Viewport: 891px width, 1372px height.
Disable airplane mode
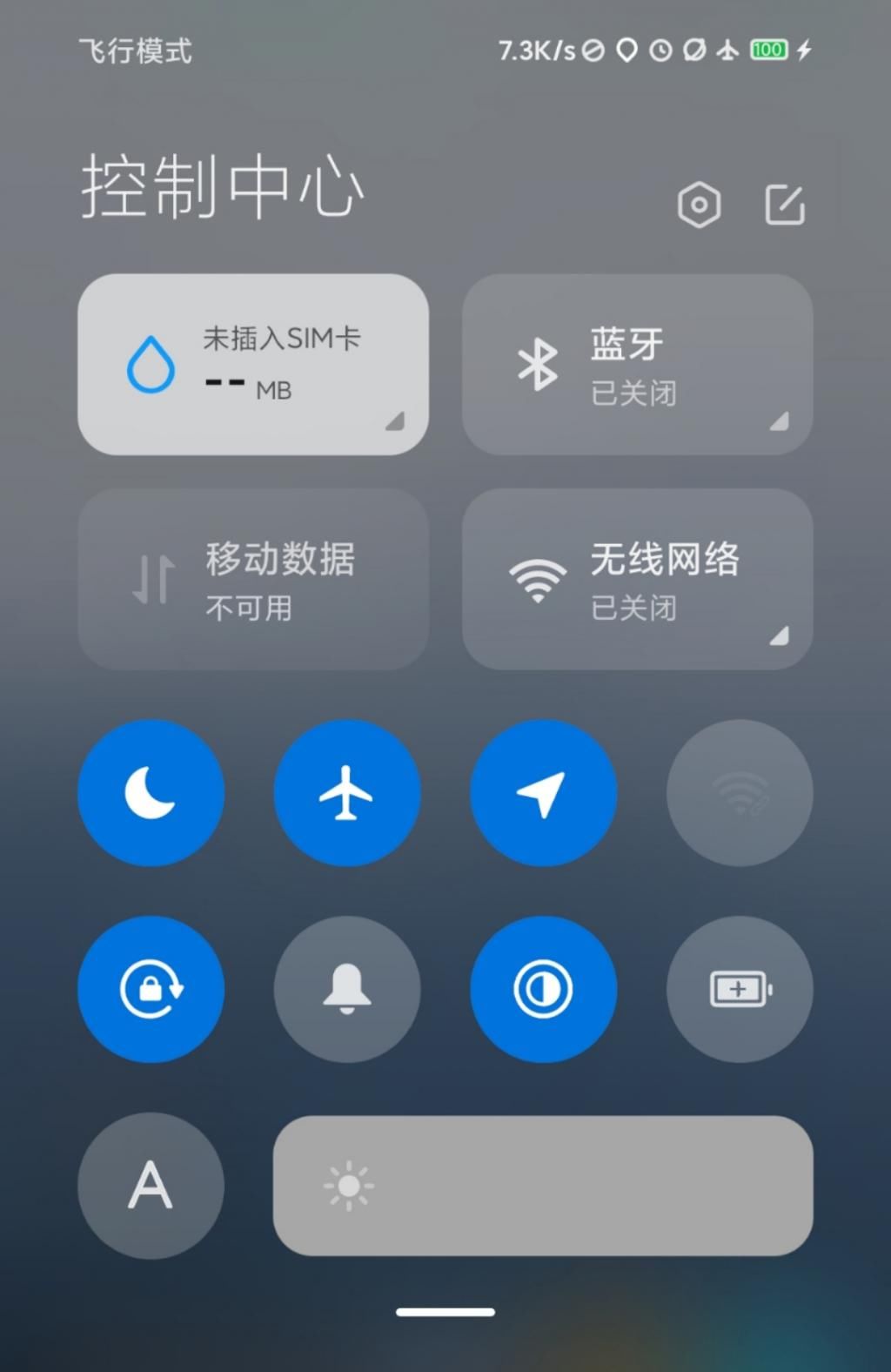[347, 791]
